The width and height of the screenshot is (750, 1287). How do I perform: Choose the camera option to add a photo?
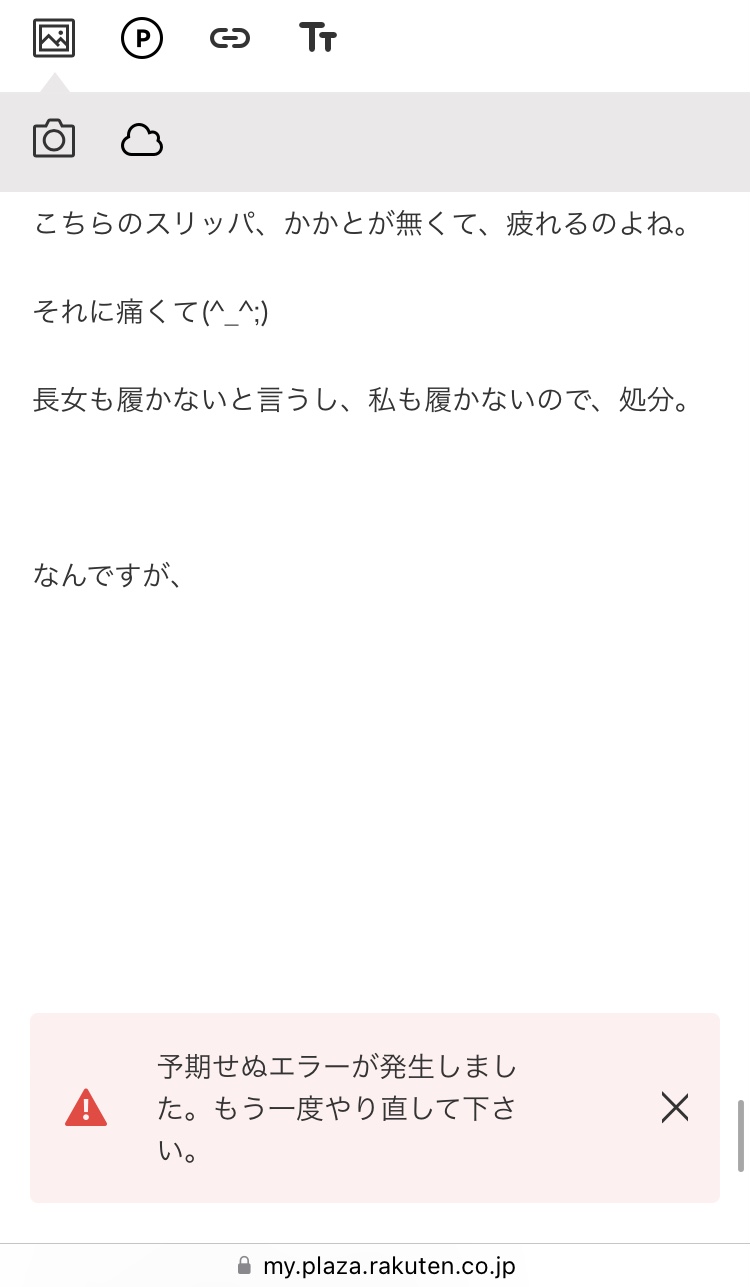tap(54, 139)
